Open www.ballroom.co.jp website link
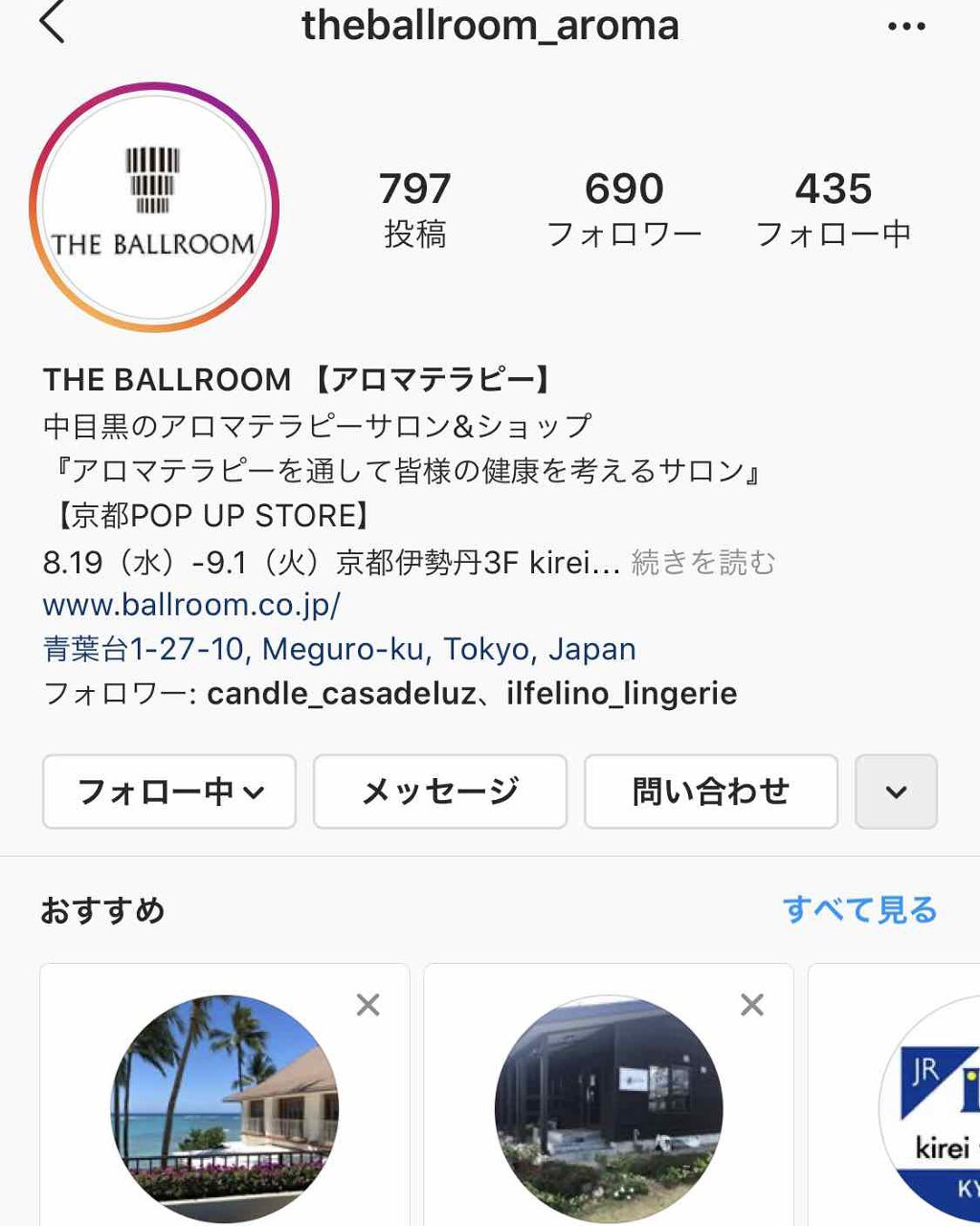 pos(191,605)
